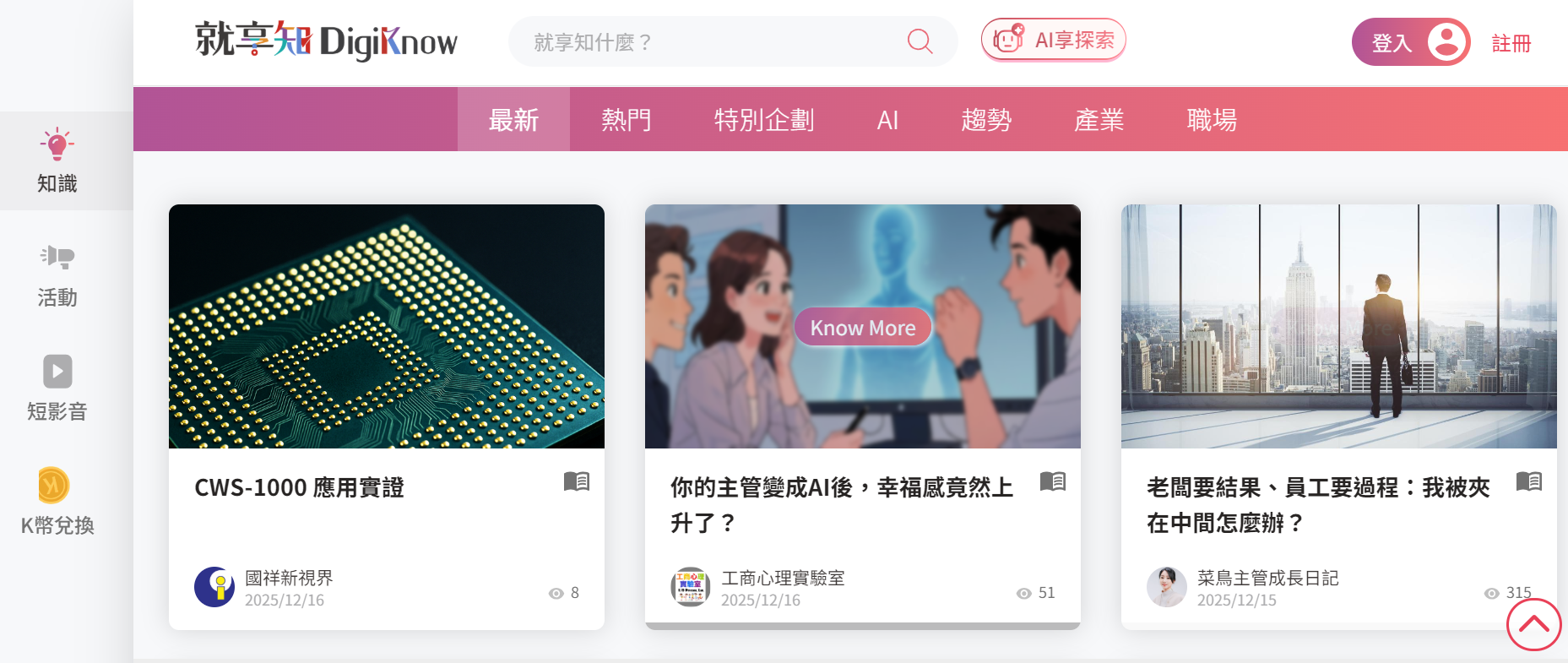Go to 短影音 in the sidebar
The height and width of the screenshot is (663, 1568).
(x=57, y=389)
